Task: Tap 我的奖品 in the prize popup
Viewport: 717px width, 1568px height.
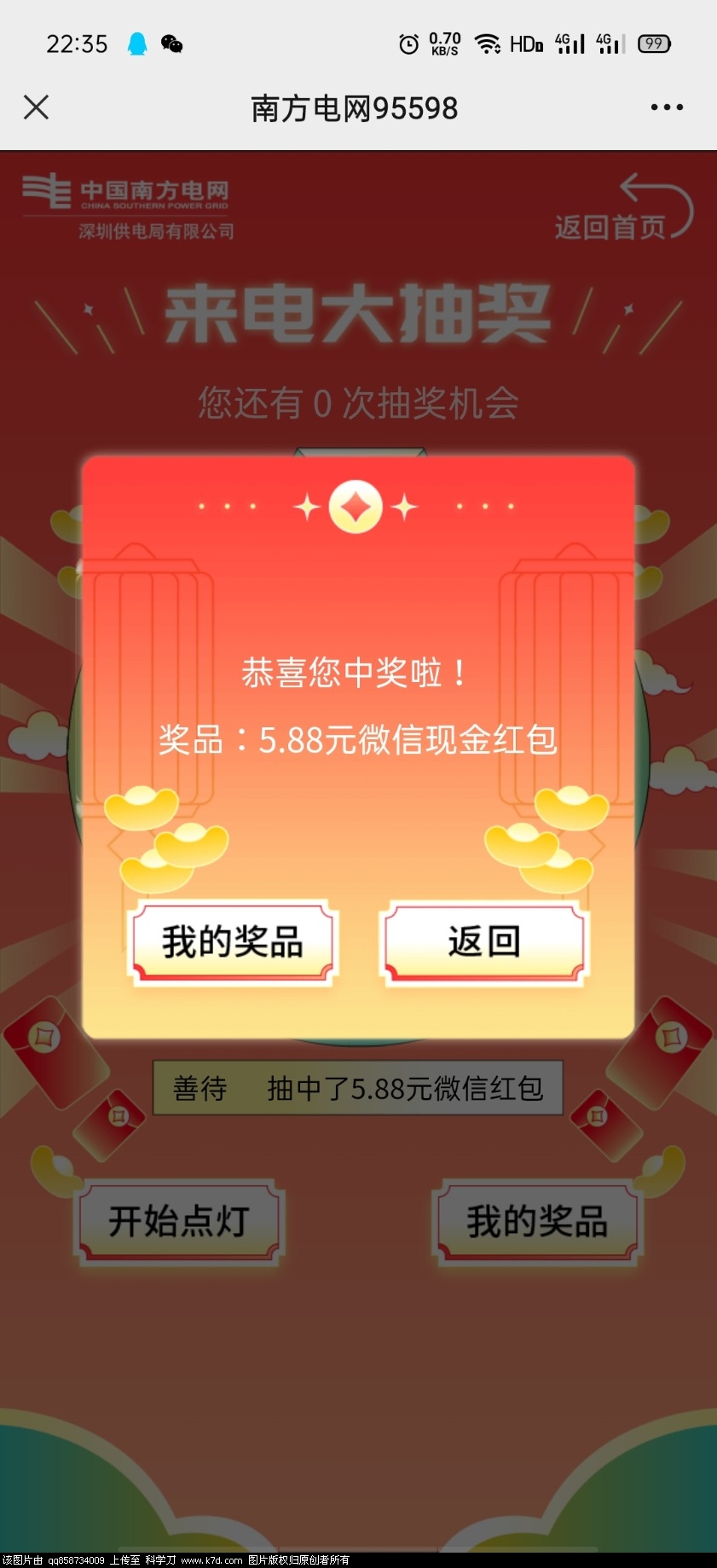Action: [233, 942]
